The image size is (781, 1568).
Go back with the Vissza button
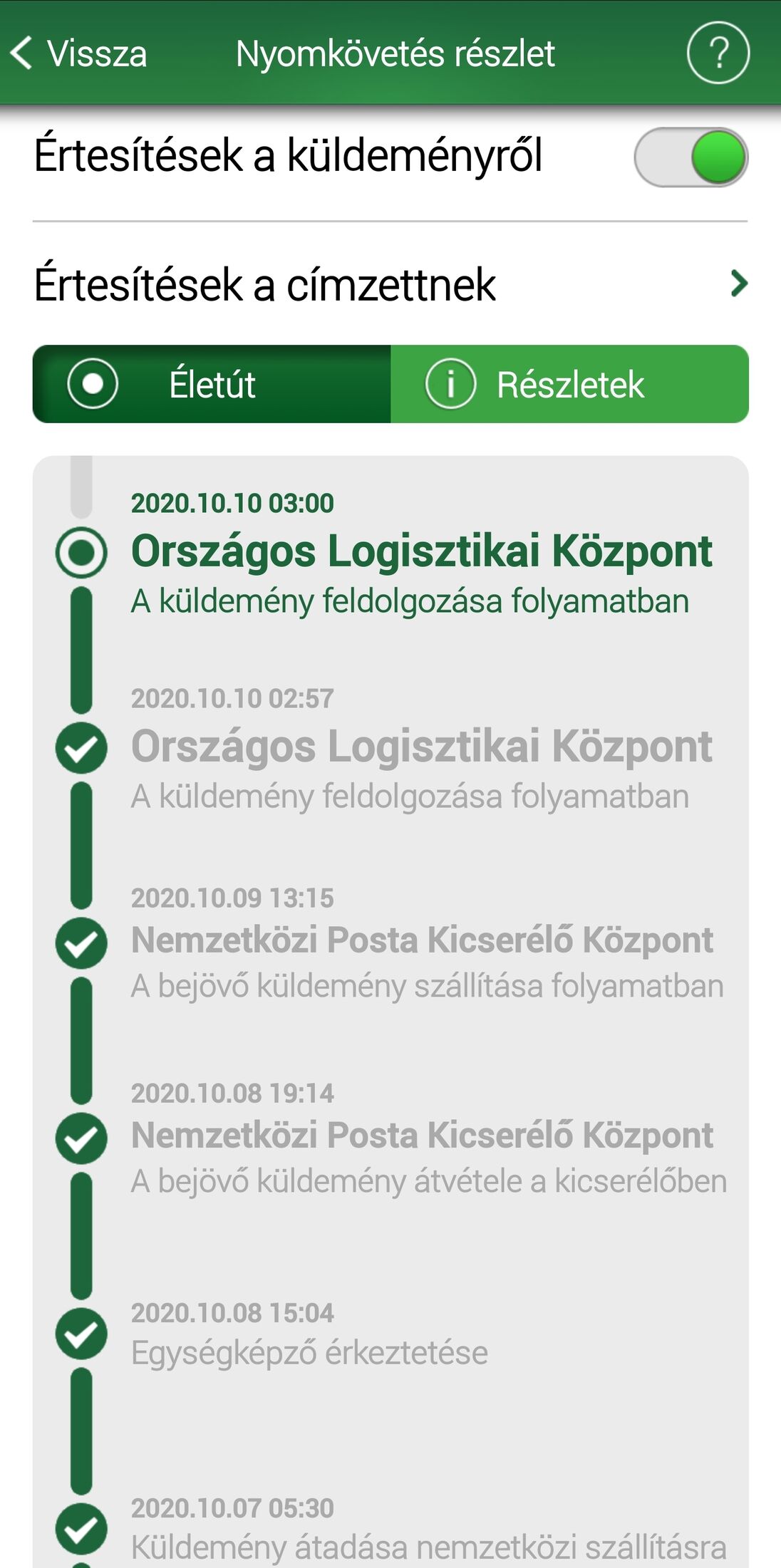tap(79, 53)
